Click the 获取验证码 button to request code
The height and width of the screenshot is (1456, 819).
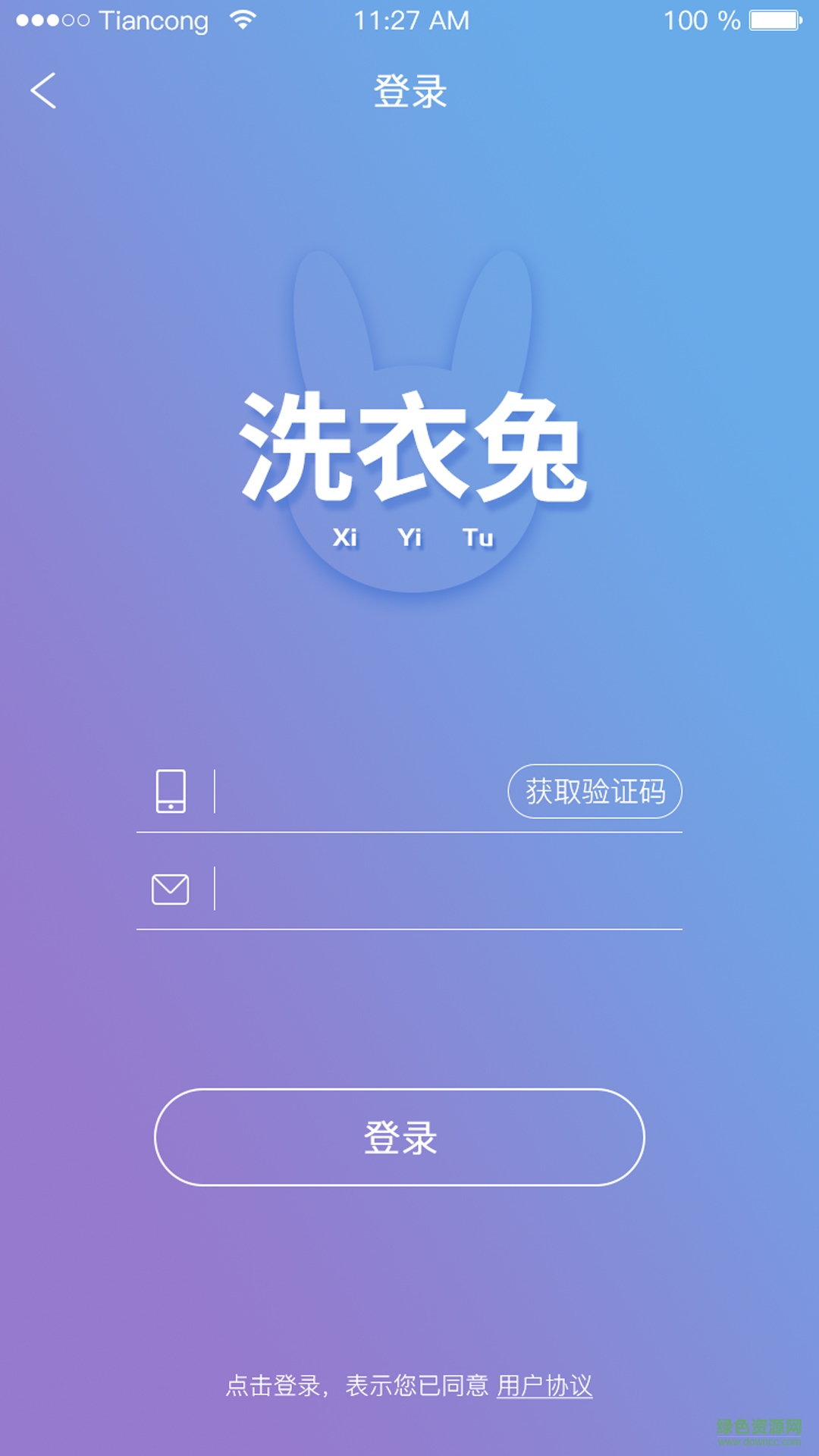tap(595, 791)
